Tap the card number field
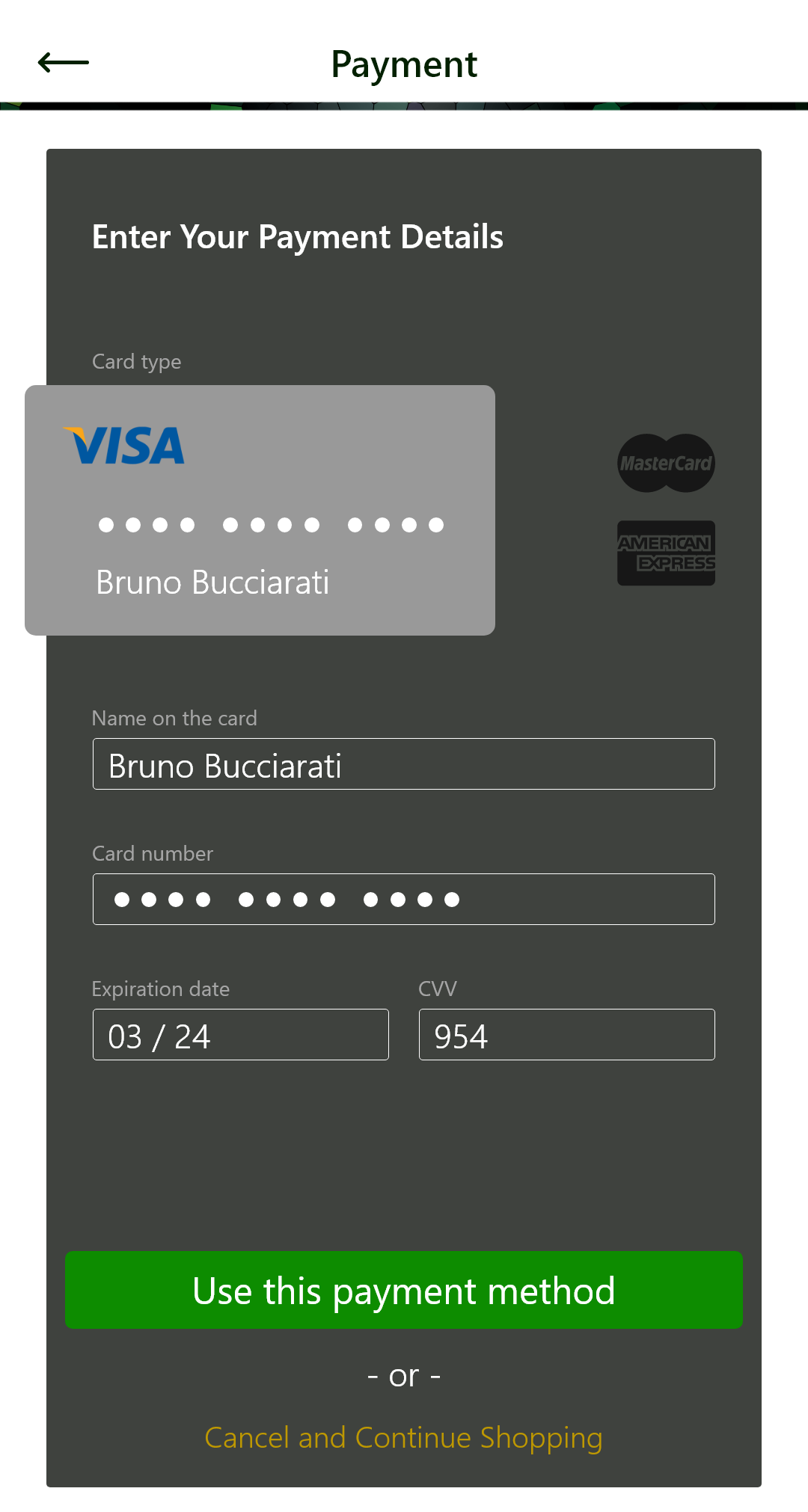Image resolution: width=808 pixels, height=1512 pixels. click(x=404, y=900)
